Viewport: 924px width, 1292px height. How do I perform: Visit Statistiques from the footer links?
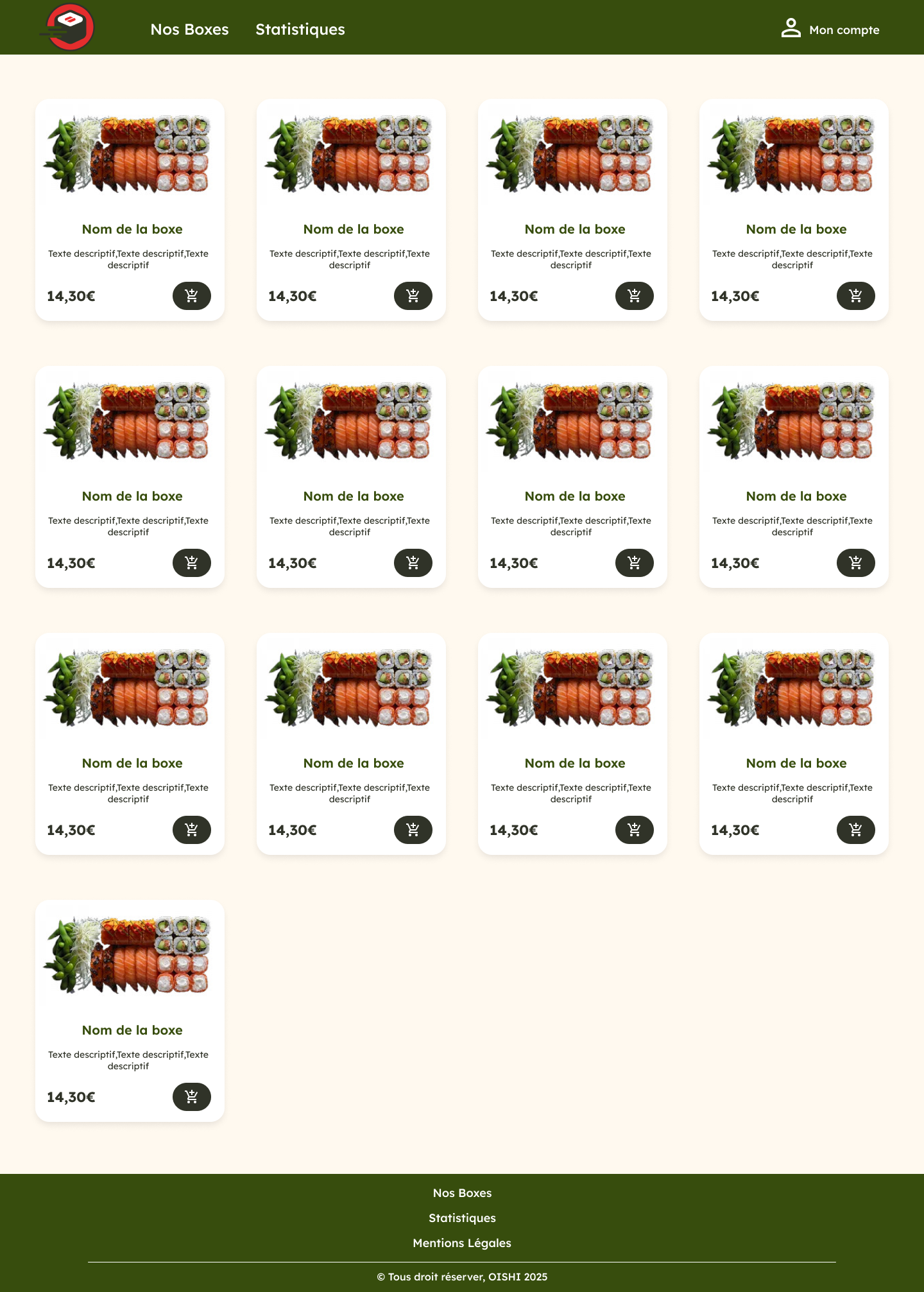tap(462, 1218)
